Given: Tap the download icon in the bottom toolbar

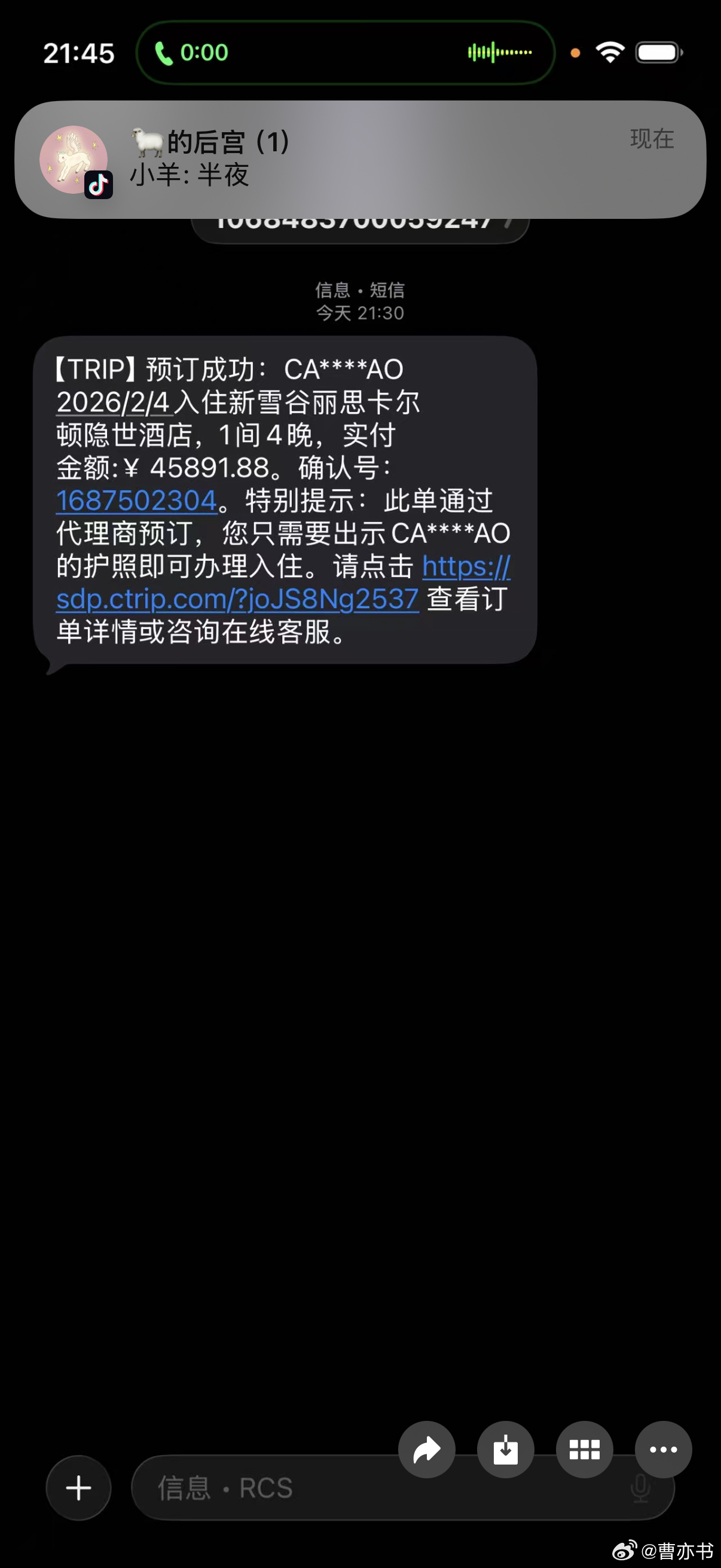Looking at the screenshot, I should (506, 1448).
